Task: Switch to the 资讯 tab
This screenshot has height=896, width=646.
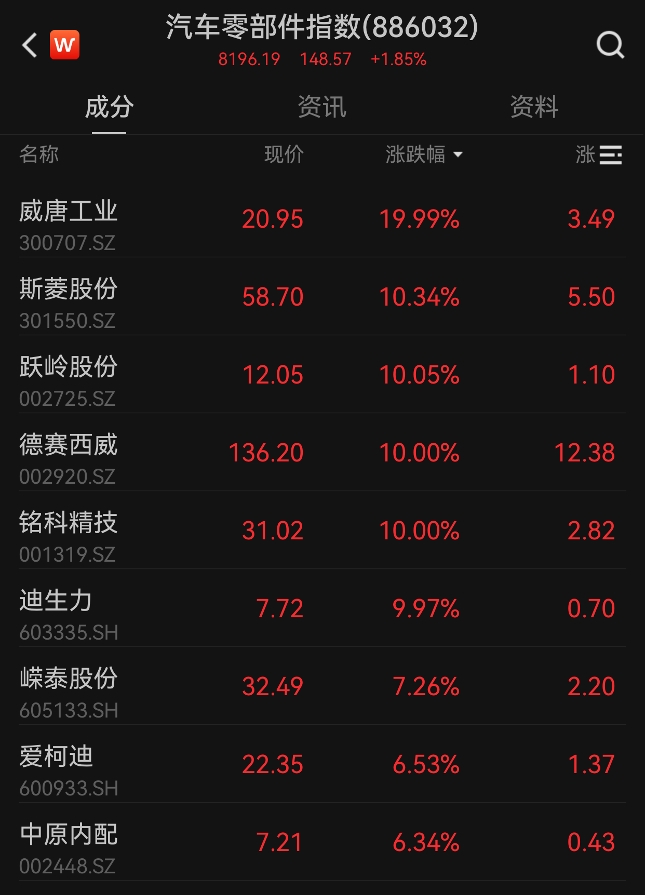Action: (322, 107)
